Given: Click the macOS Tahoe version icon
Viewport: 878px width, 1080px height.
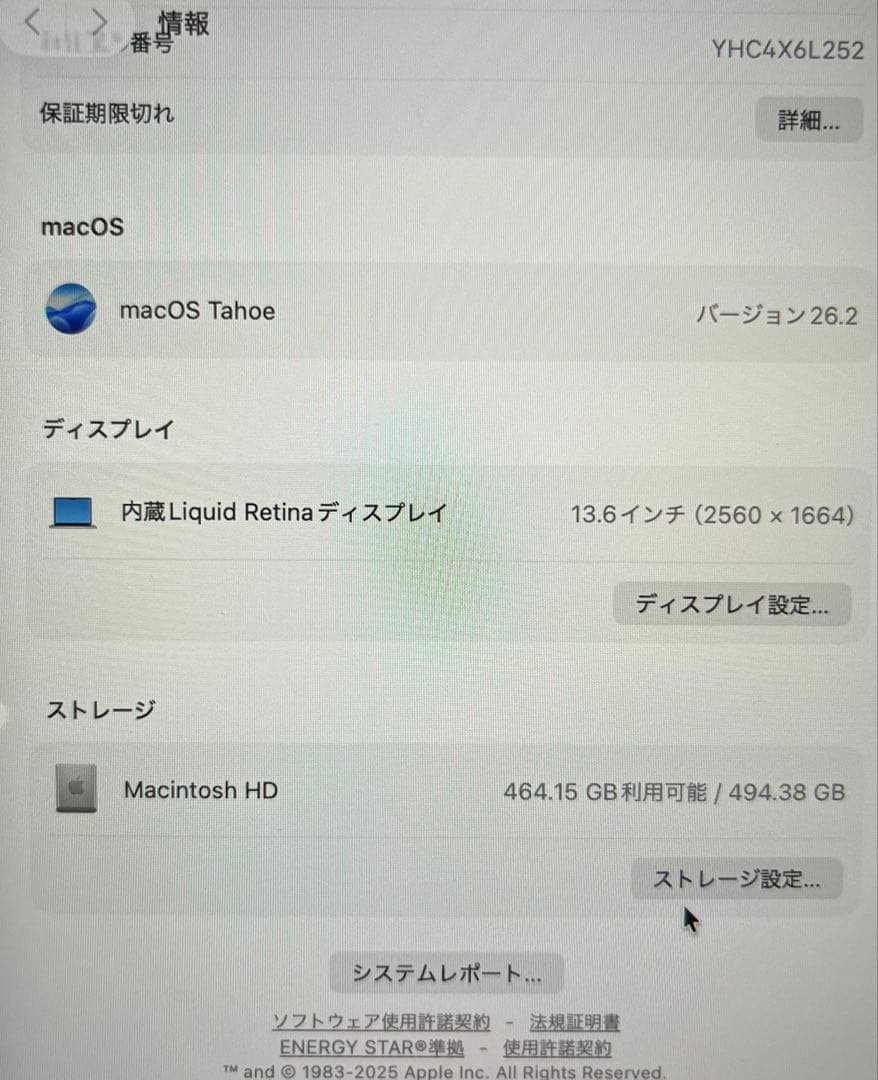Looking at the screenshot, I should (x=70, y=310).
